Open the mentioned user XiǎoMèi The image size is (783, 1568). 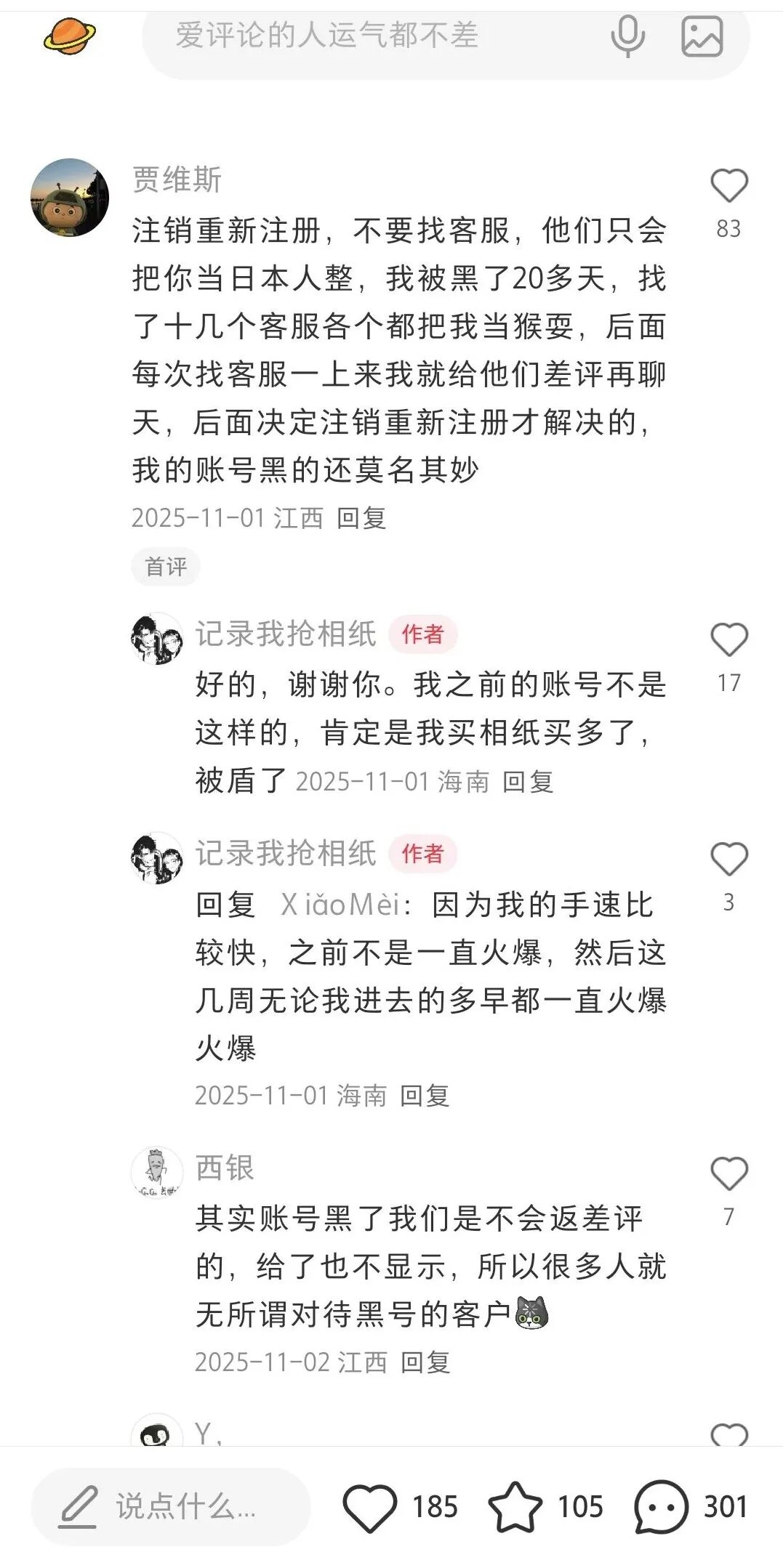pos(340,905)
